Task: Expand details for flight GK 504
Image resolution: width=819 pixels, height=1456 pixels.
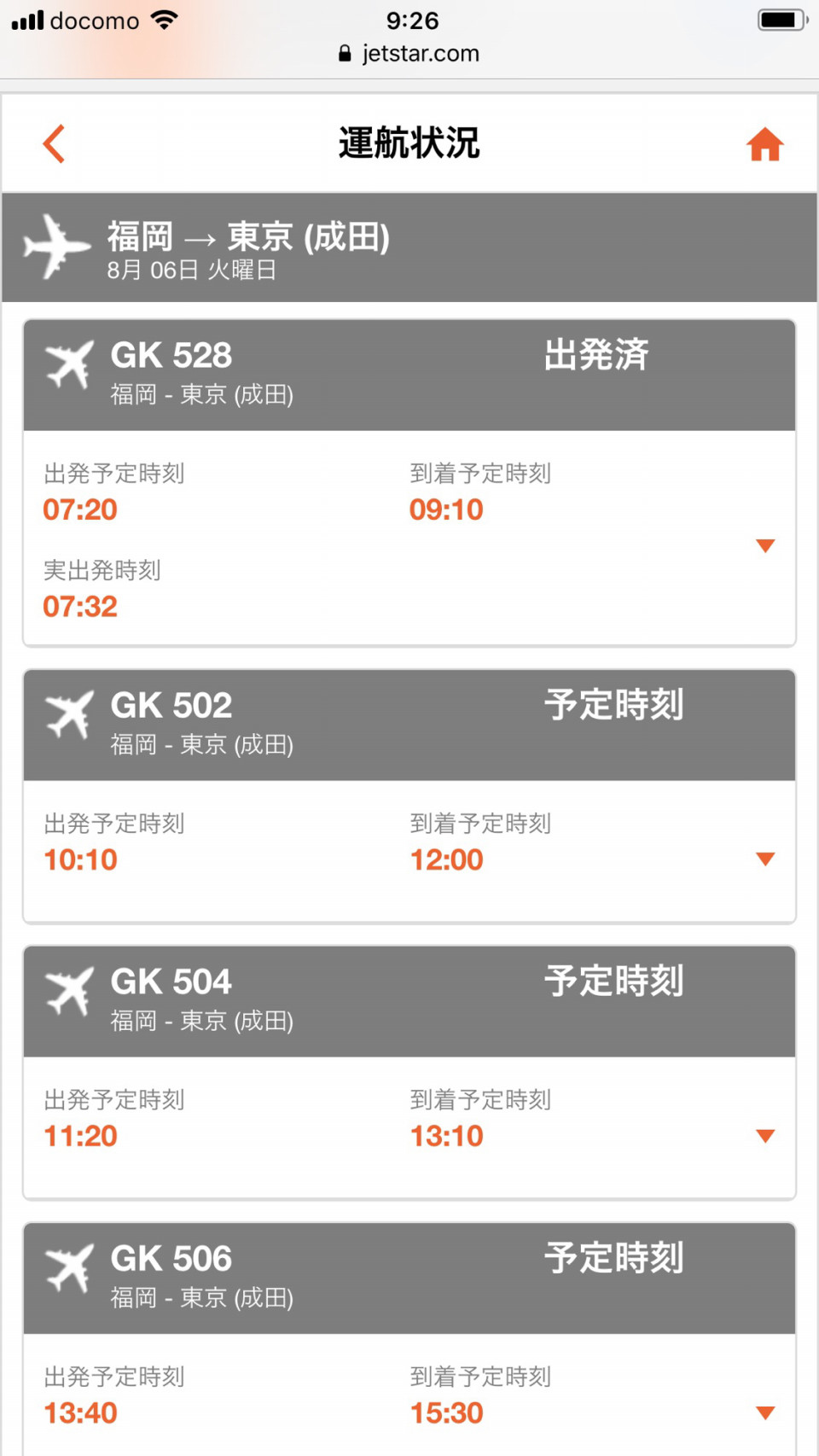Action: [765, 1135]
